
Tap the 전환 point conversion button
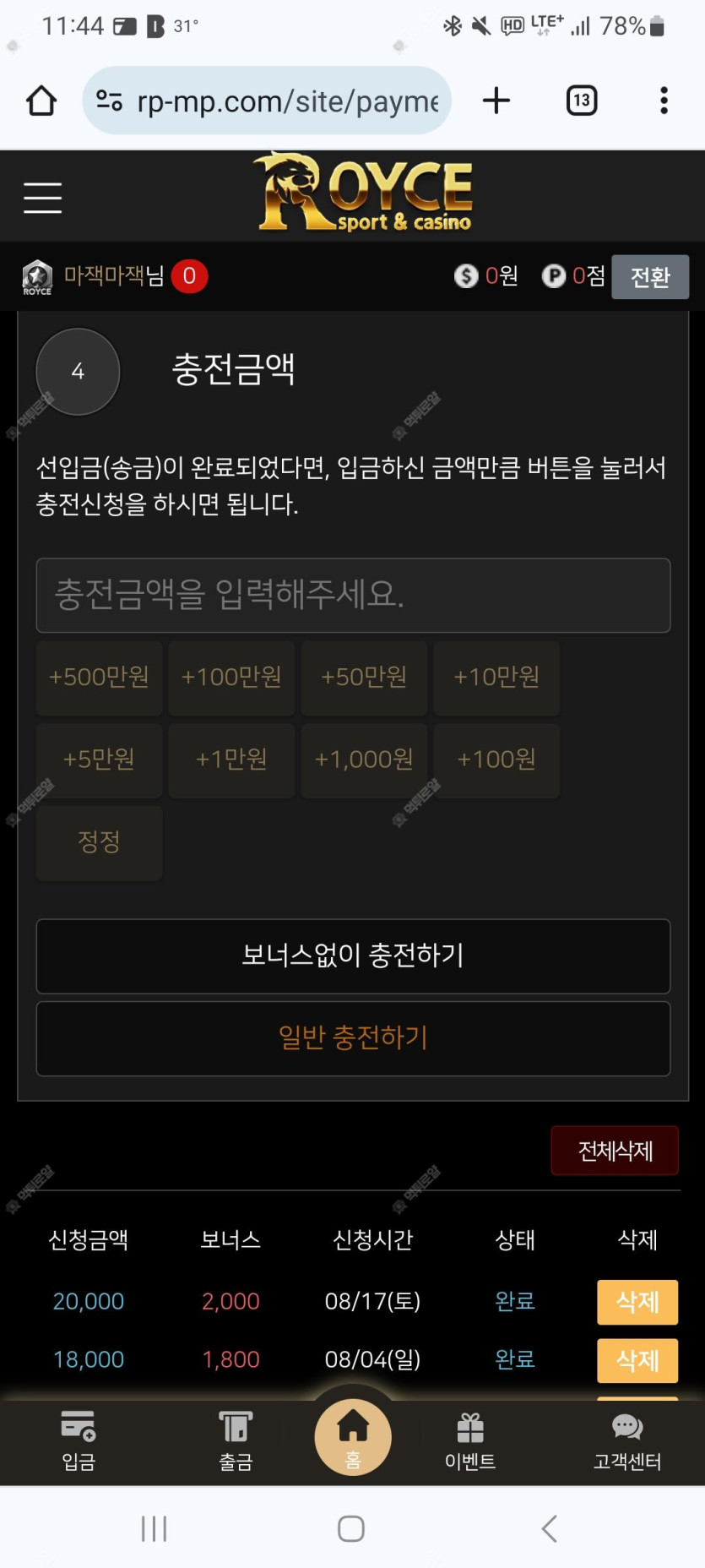click(650, 277)
